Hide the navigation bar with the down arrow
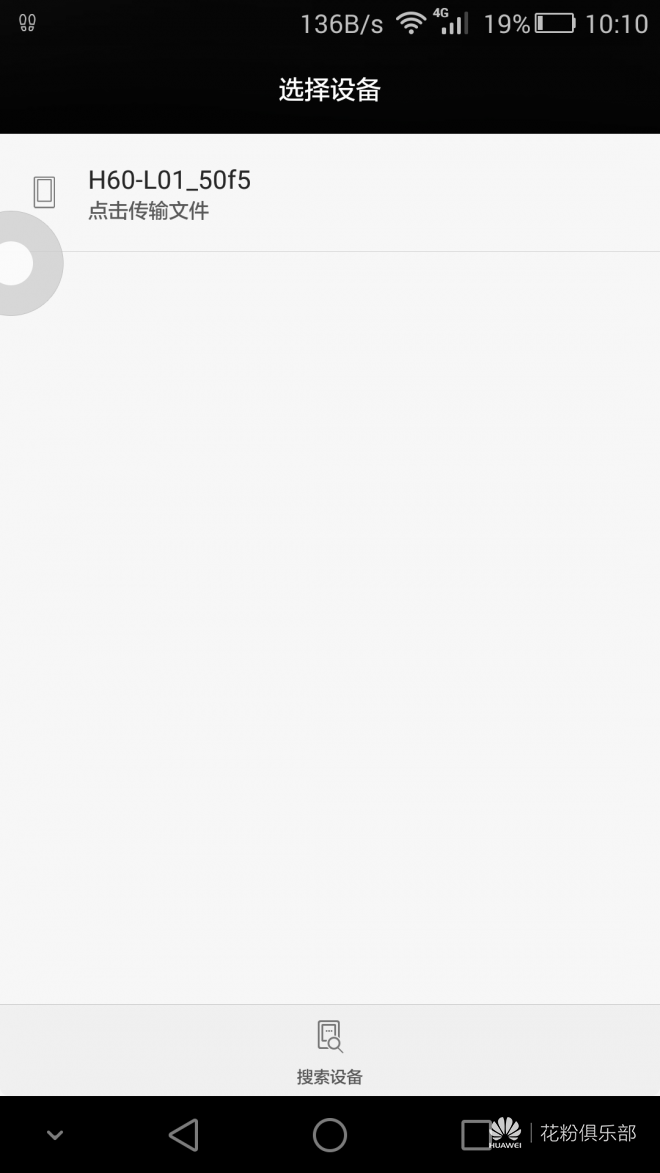This screenshot has height=1173, width=660. 55,1135
